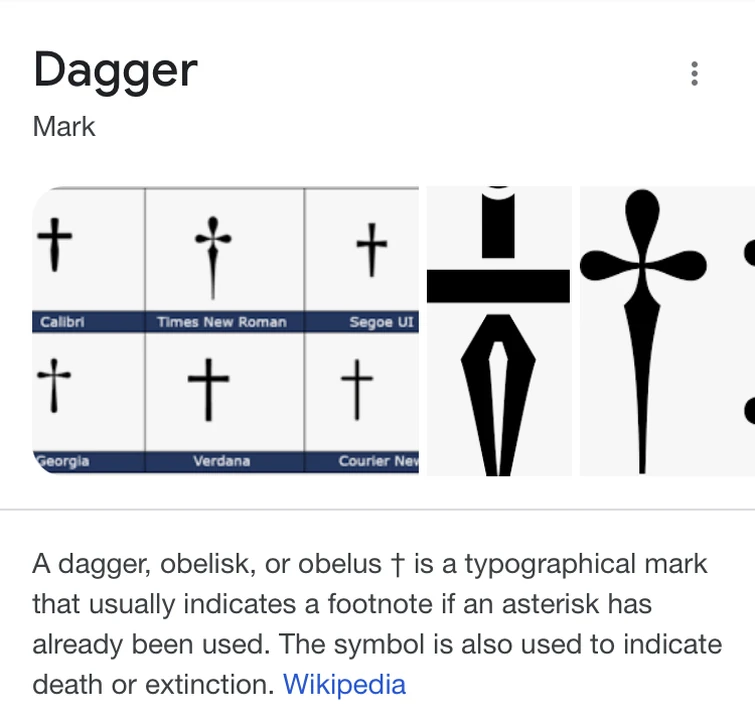Open the blocky black dagger image

498,330
